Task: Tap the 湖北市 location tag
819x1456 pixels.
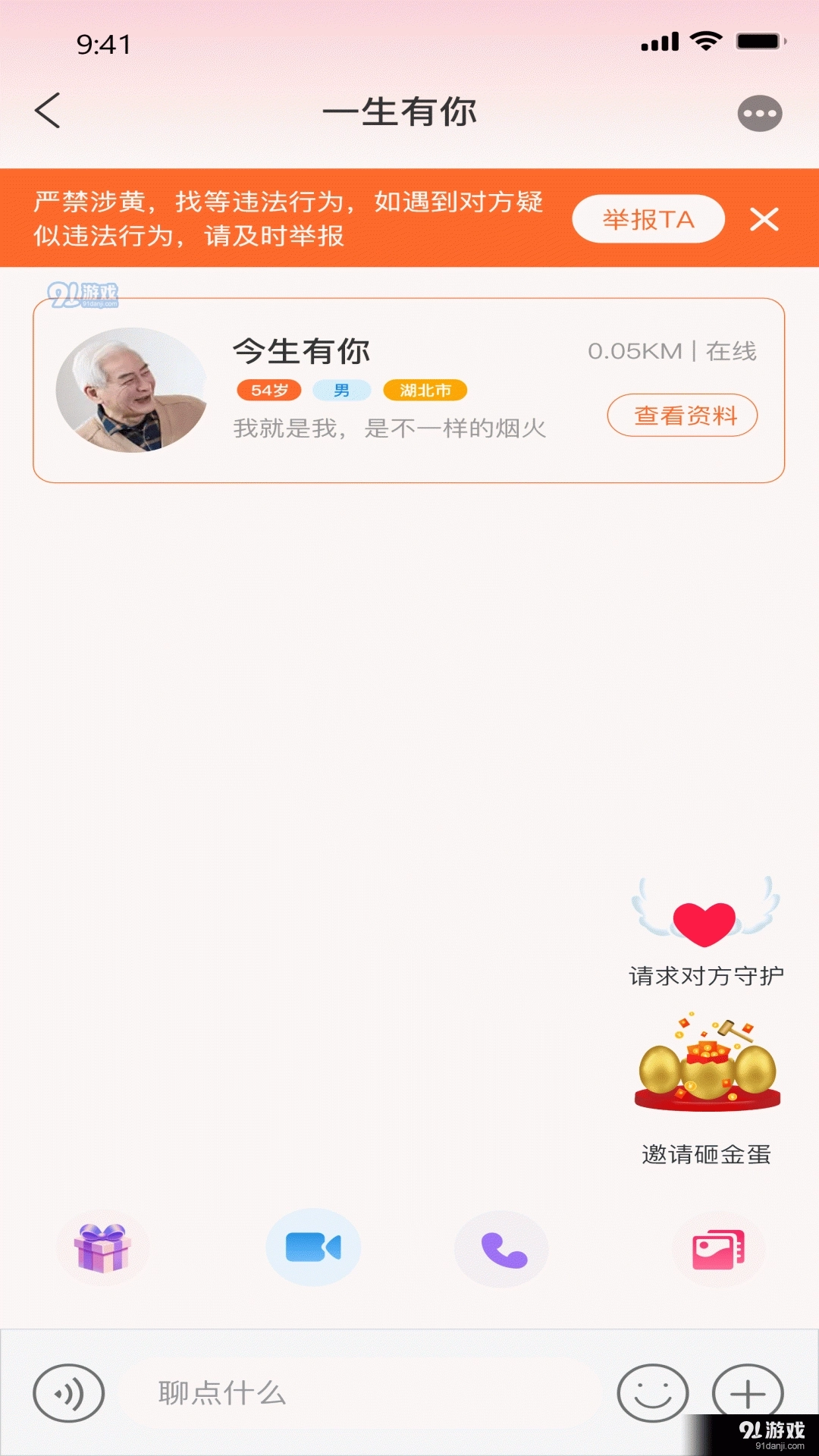Action: (425, 390)
